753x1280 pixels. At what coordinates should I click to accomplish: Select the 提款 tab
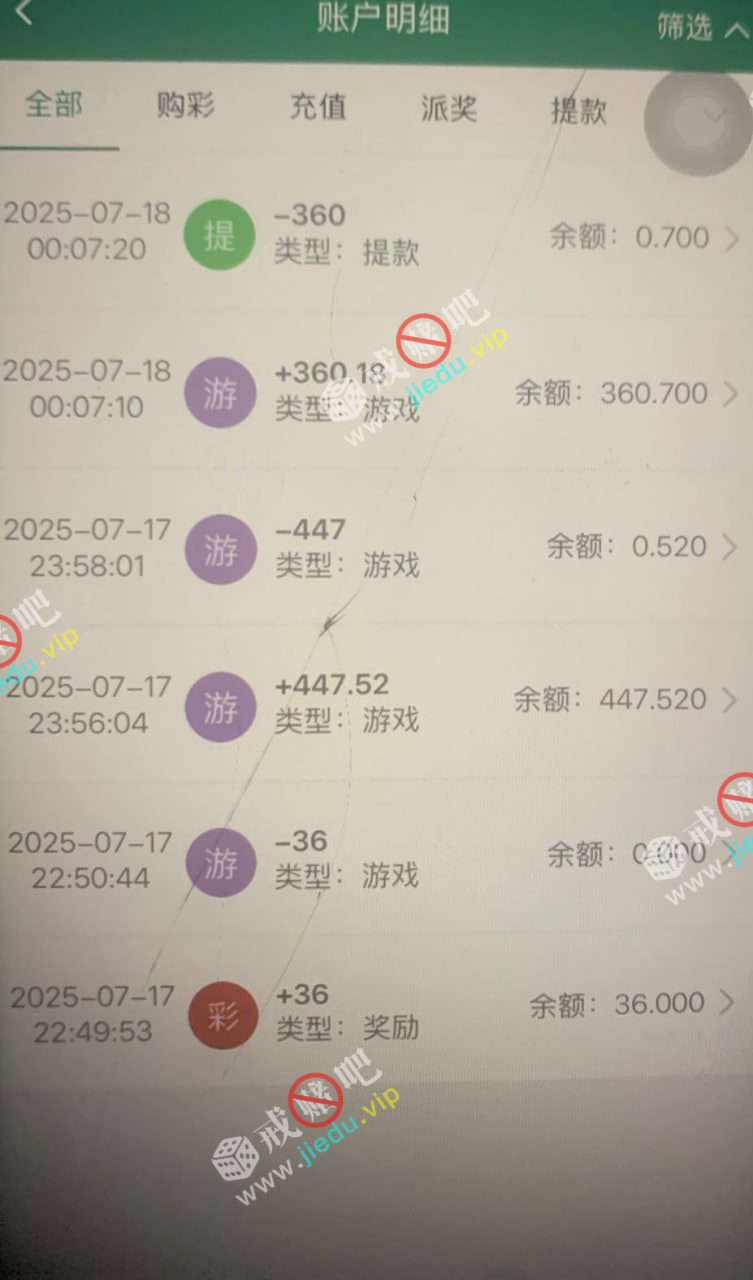point(579,108)
